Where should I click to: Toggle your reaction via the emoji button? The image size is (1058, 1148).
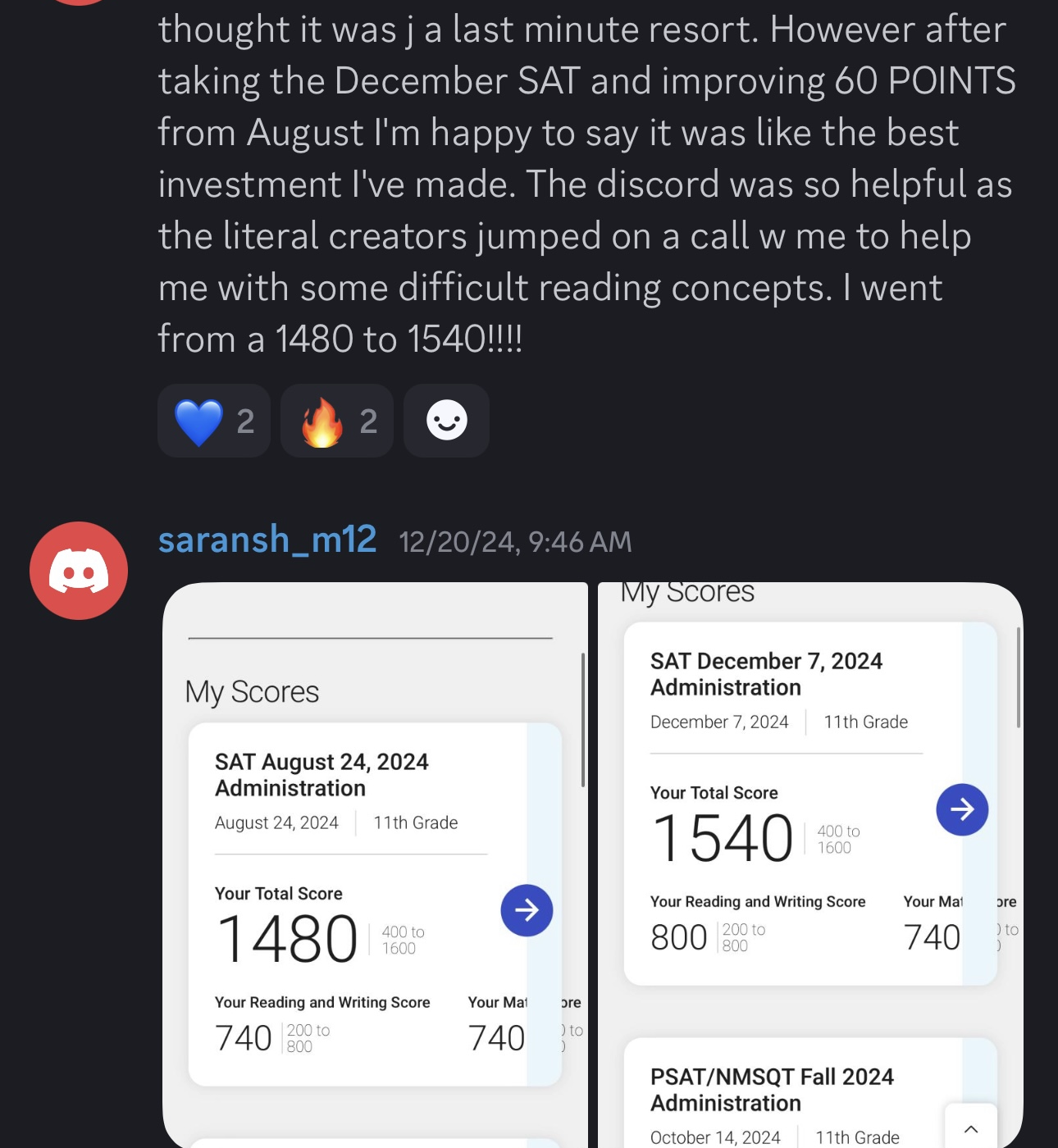tap(445, 421)
